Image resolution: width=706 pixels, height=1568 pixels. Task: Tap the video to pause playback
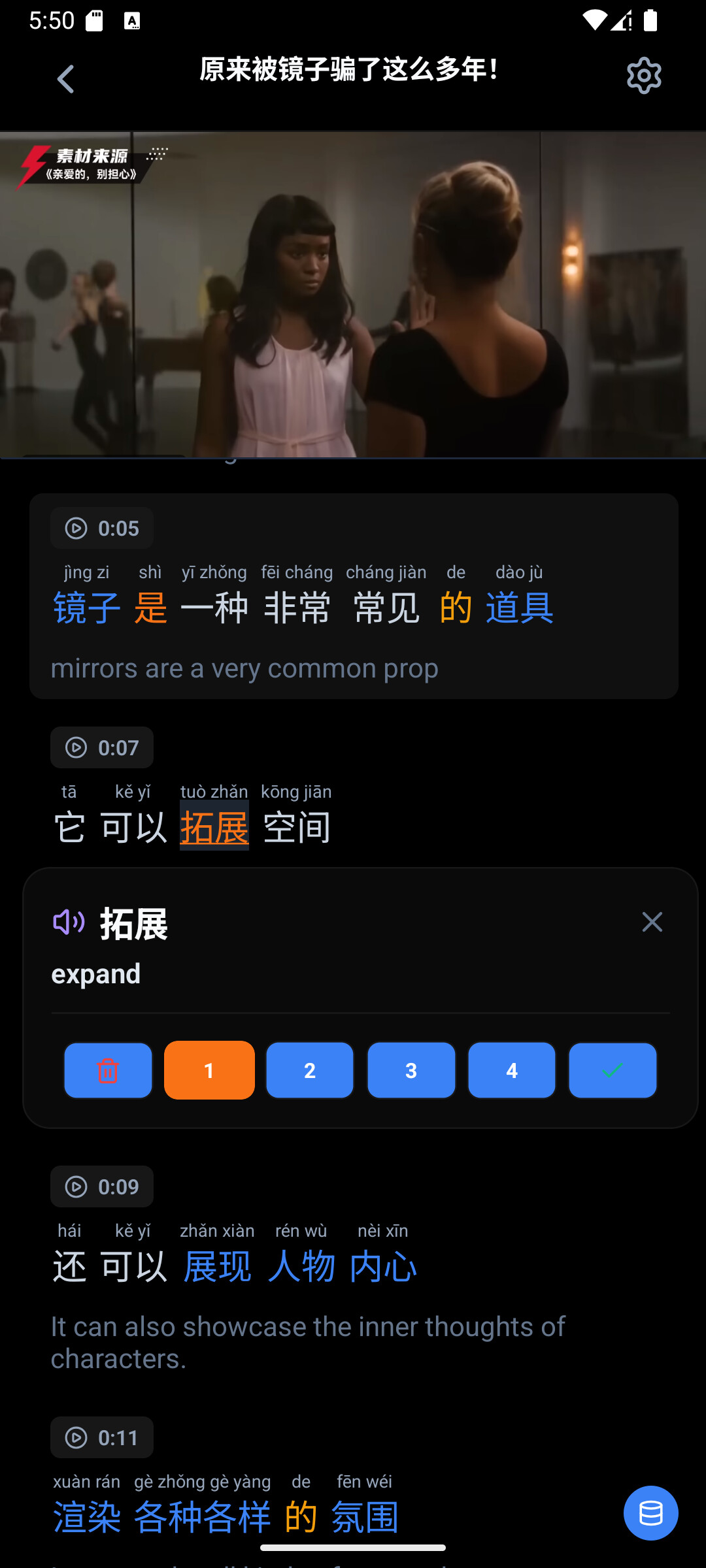(x=353, y=294)
